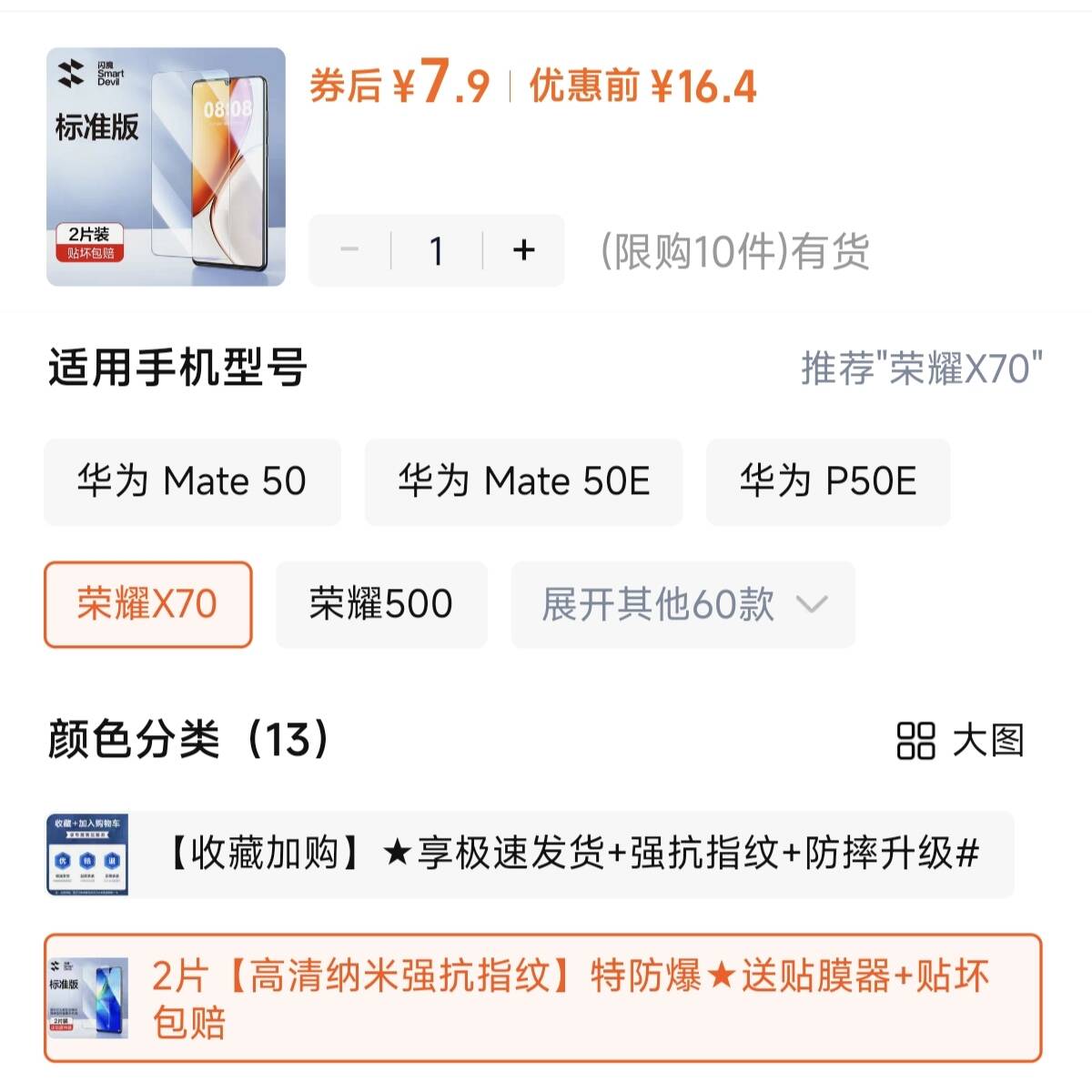Select the 荣耀X70 model chip

(147, 604)
